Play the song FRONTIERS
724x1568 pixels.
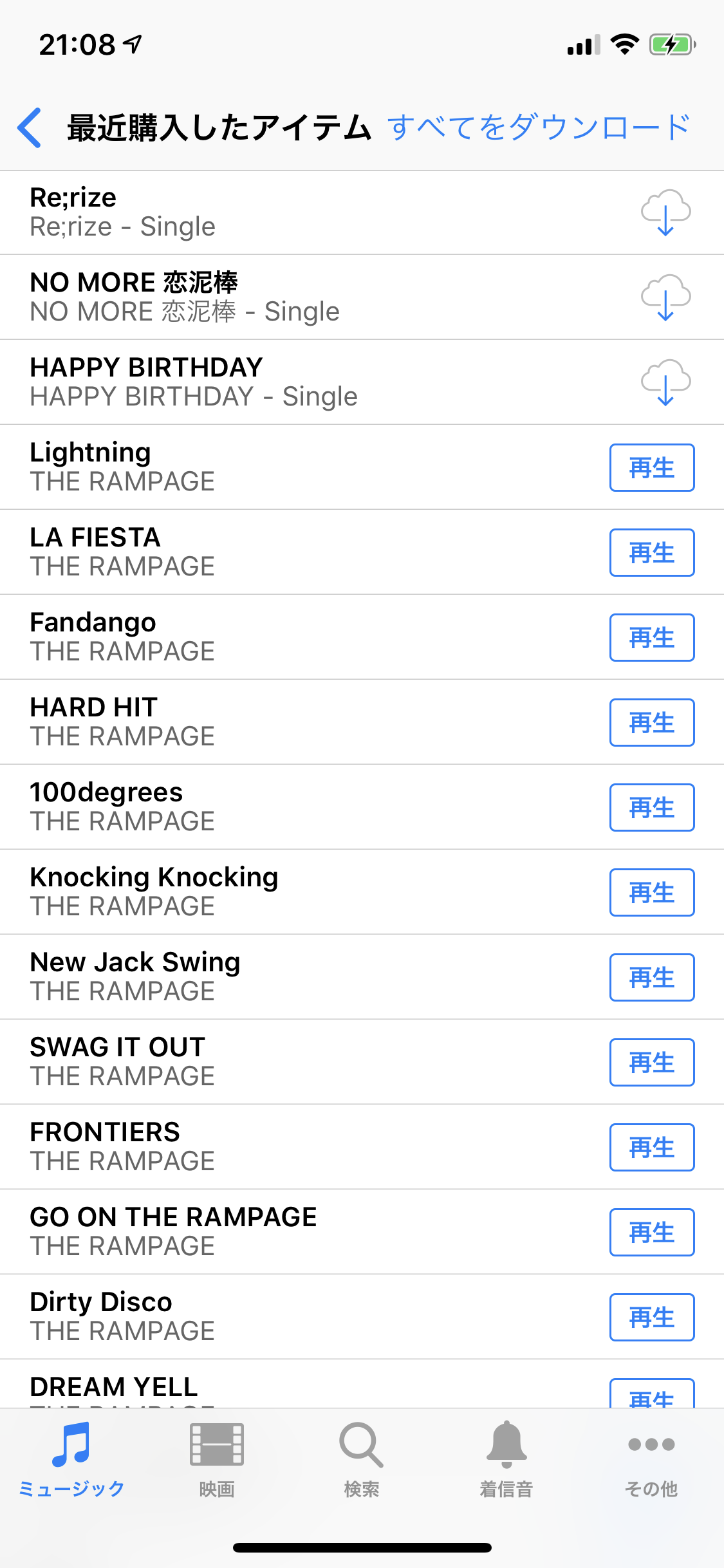(x=651, y=1147)
